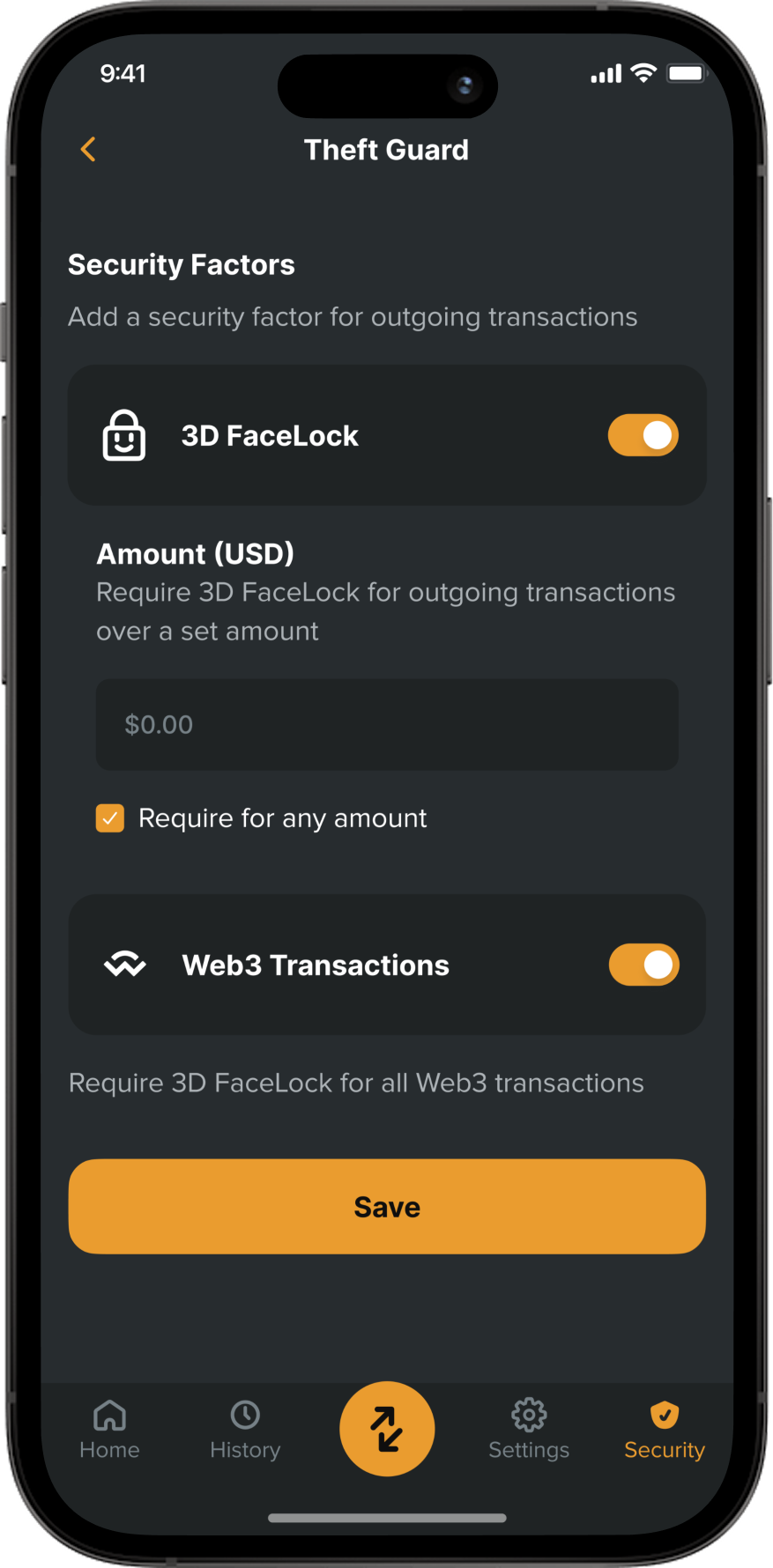Screen dimensions: 773x1568
Task: Disable the 3D FaceLock toggle
Action: pyautogui.click(x=643, y=435)
